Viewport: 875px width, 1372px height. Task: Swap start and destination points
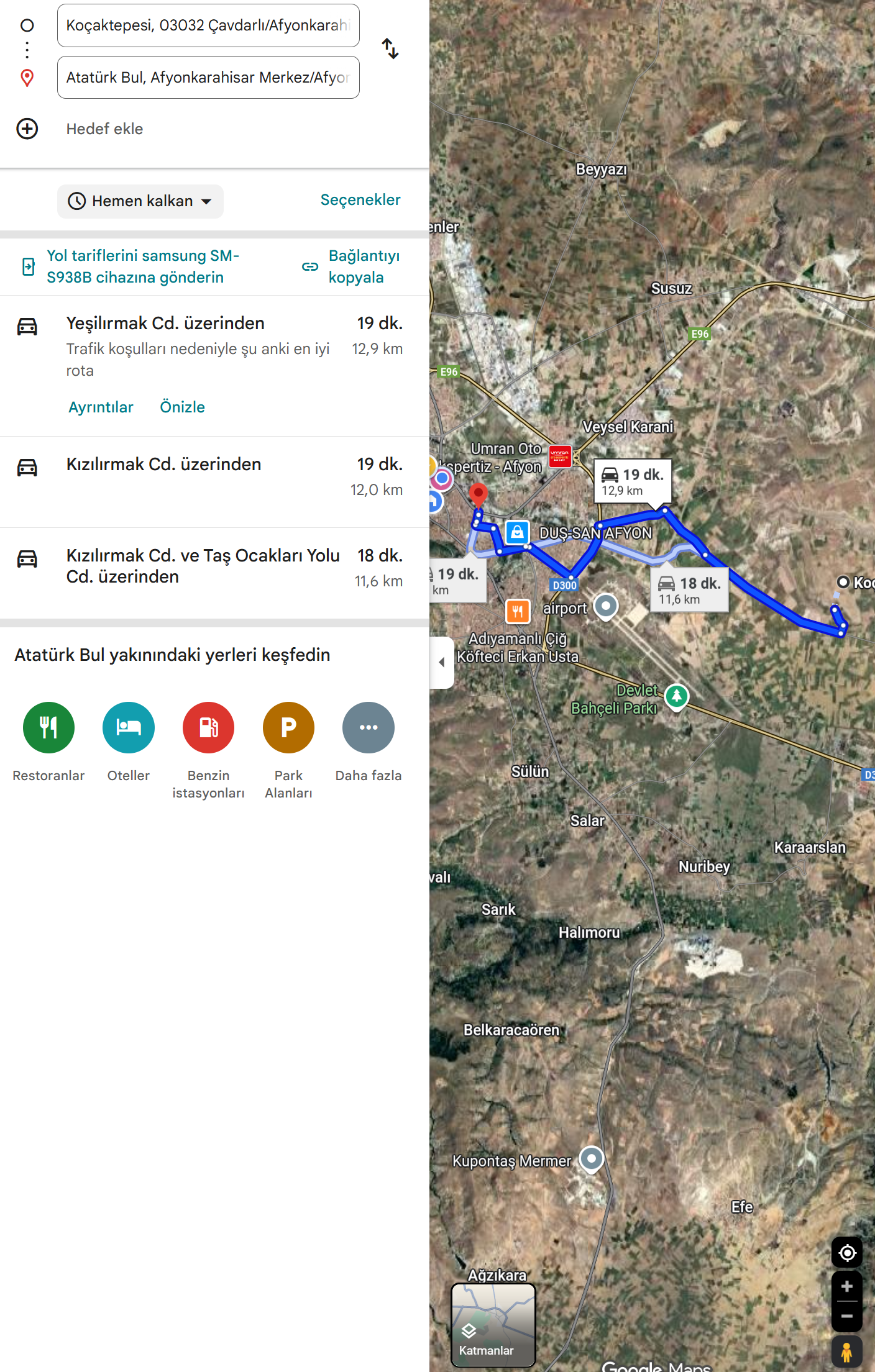coord(390,48)
